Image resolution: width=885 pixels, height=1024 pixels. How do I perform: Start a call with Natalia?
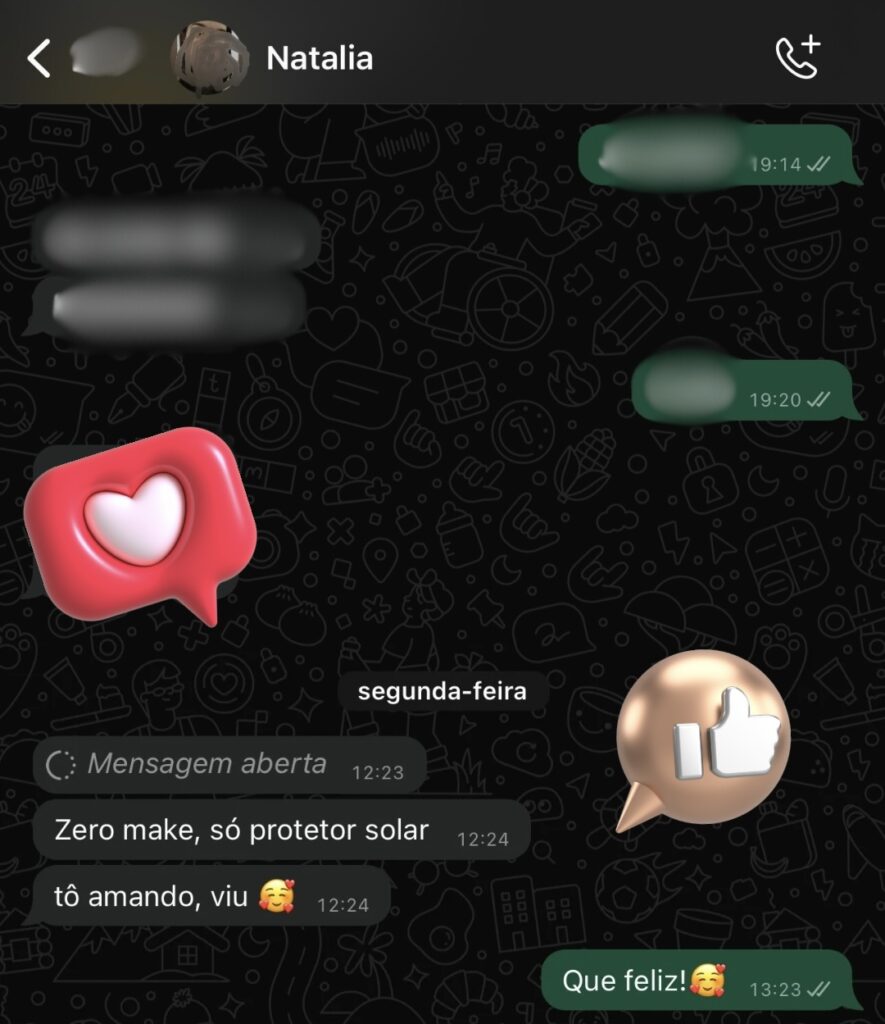[x=797, y=58]
